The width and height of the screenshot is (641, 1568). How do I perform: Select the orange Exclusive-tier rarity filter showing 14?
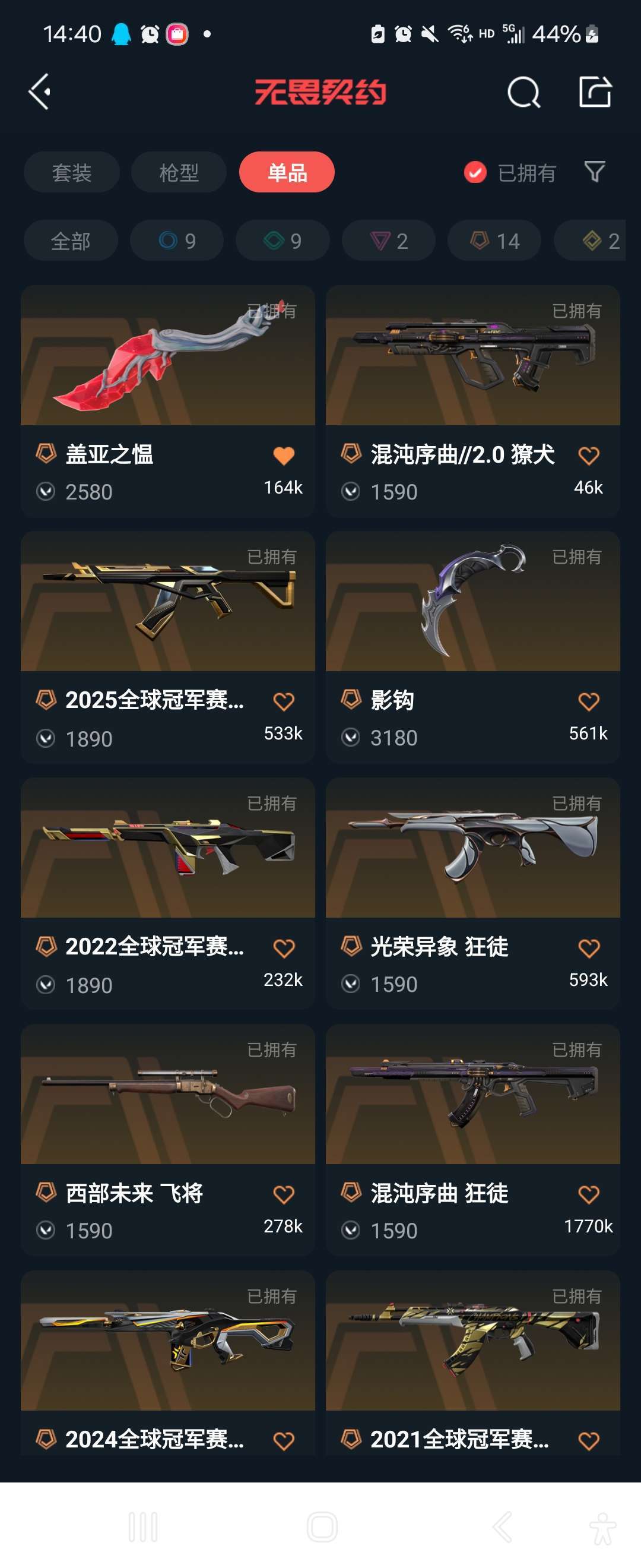(x=493, y=240)
